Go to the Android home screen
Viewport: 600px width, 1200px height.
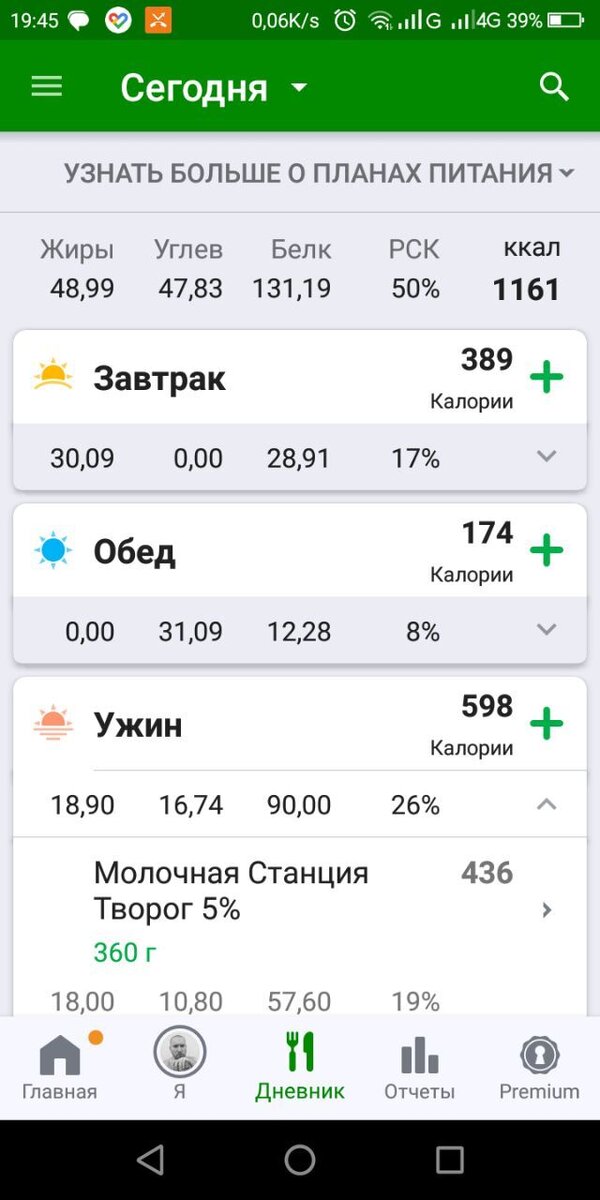300,1160
